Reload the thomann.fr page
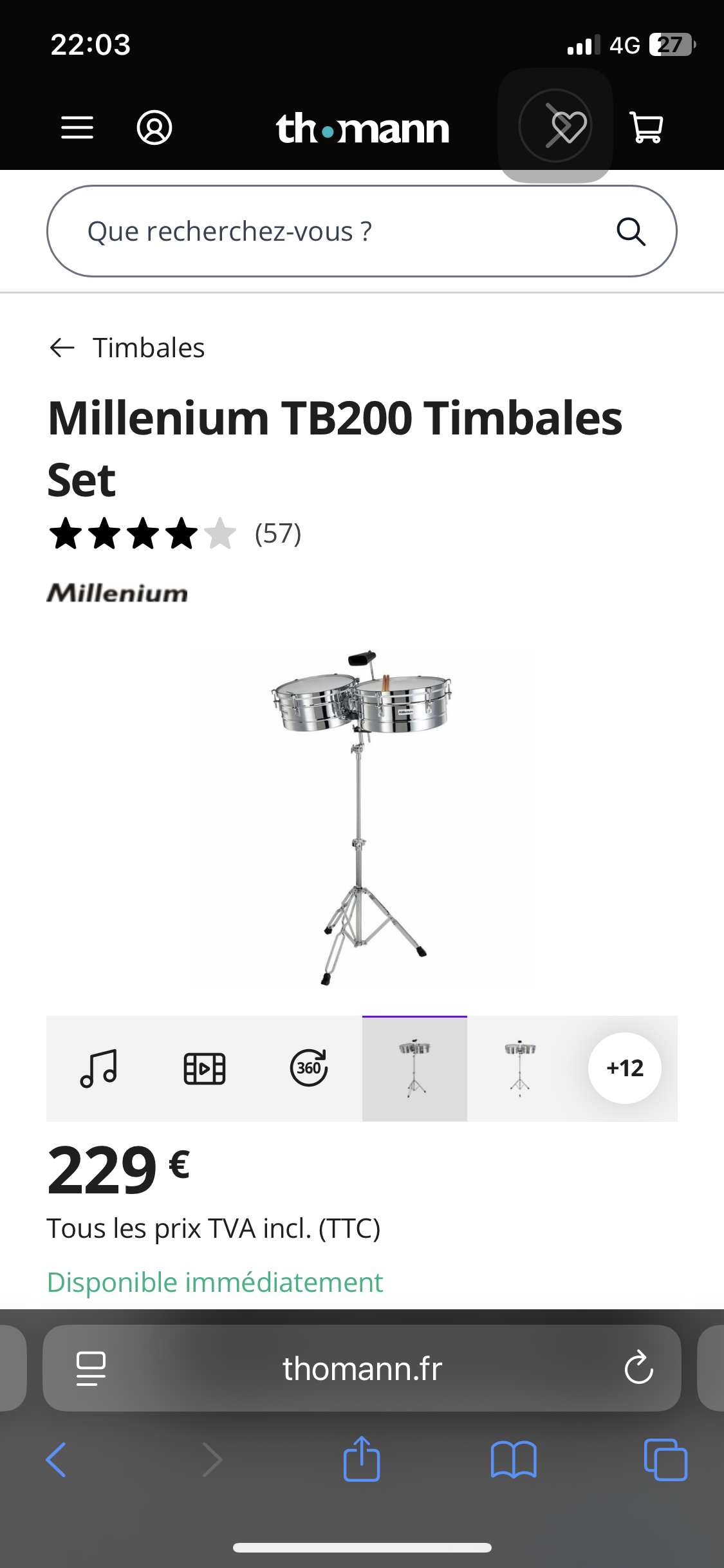The width and height of the screenshot is (724, 1568). [638, 1368]
